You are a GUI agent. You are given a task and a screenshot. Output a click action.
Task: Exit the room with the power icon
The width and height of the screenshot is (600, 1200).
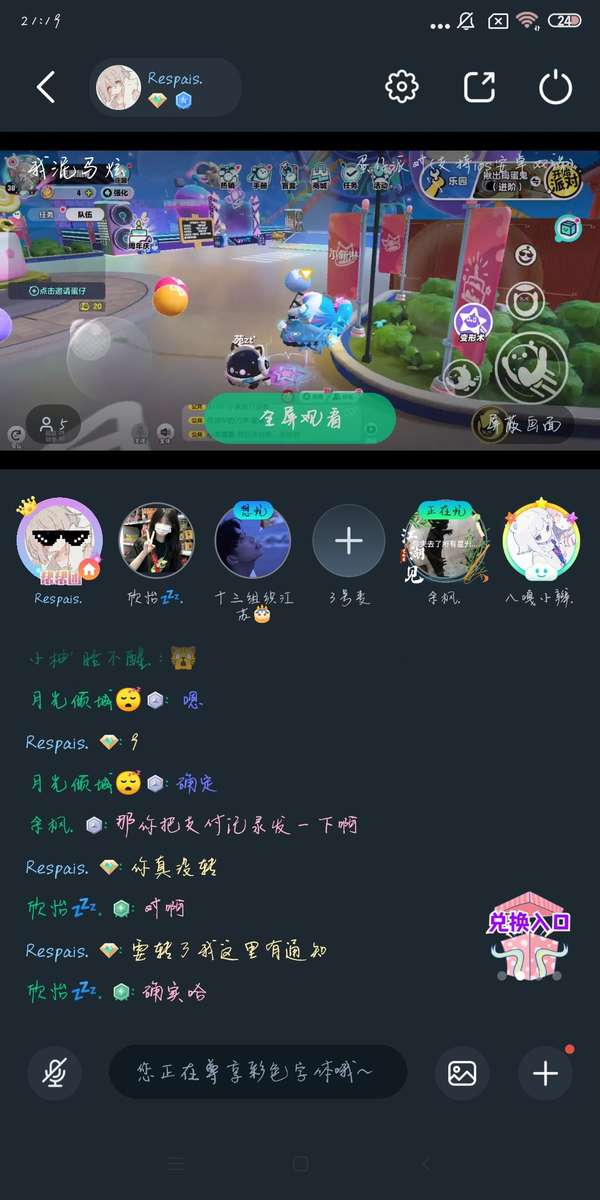(556, 88)
